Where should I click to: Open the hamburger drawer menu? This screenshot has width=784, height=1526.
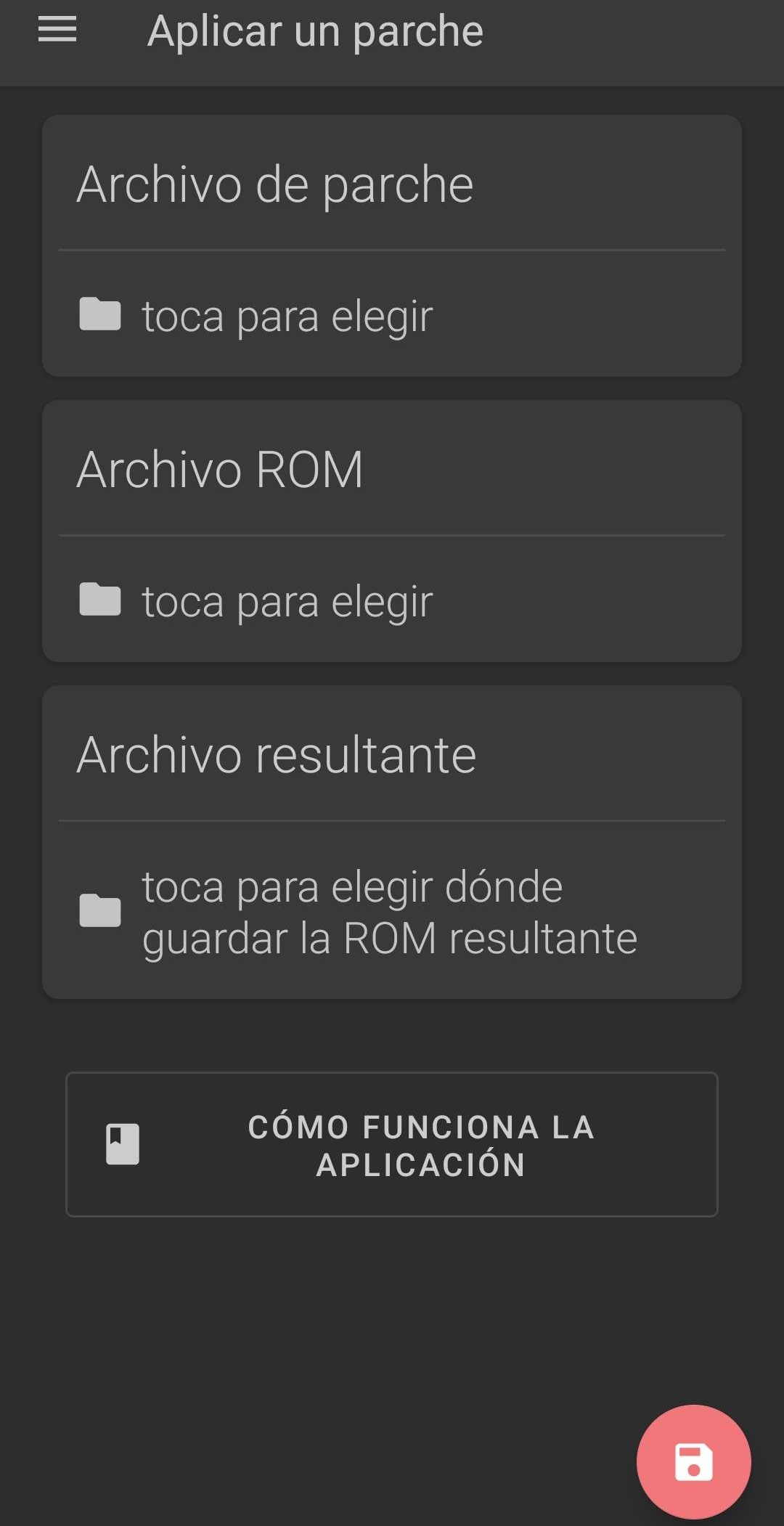click(57, 30)
